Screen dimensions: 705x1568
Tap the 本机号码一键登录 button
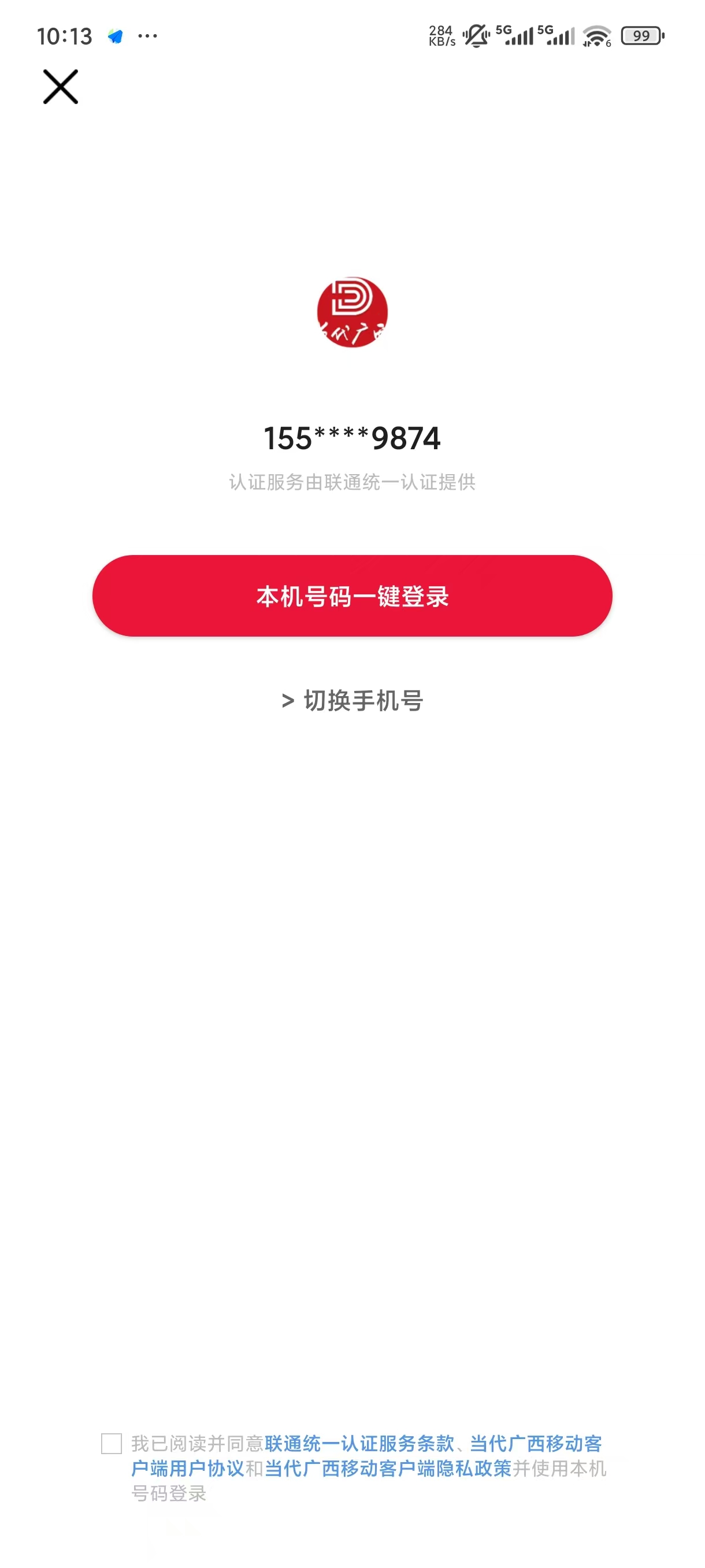[x=352, y=596]
